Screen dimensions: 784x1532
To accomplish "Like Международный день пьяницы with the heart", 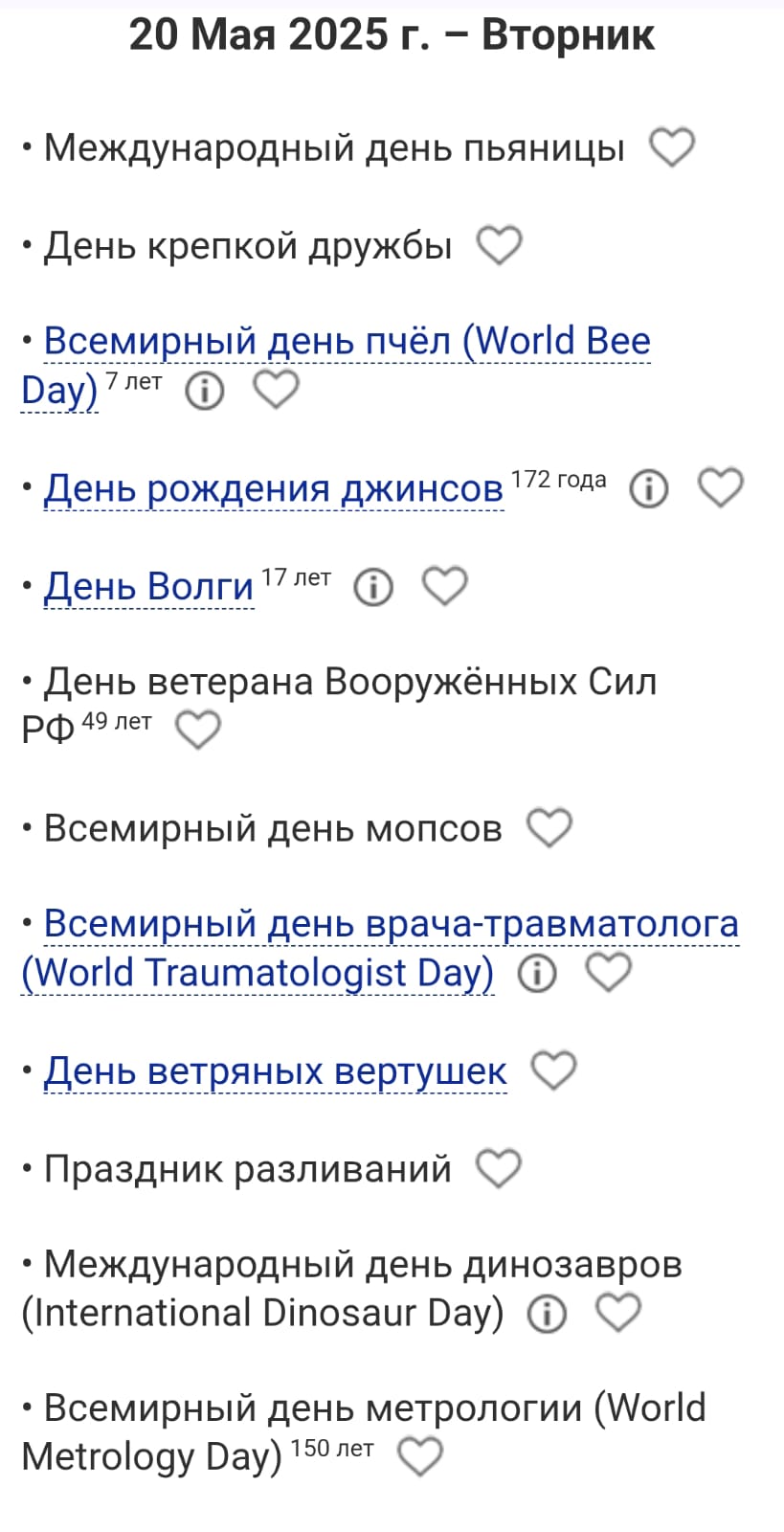I will tap(672, 148).
